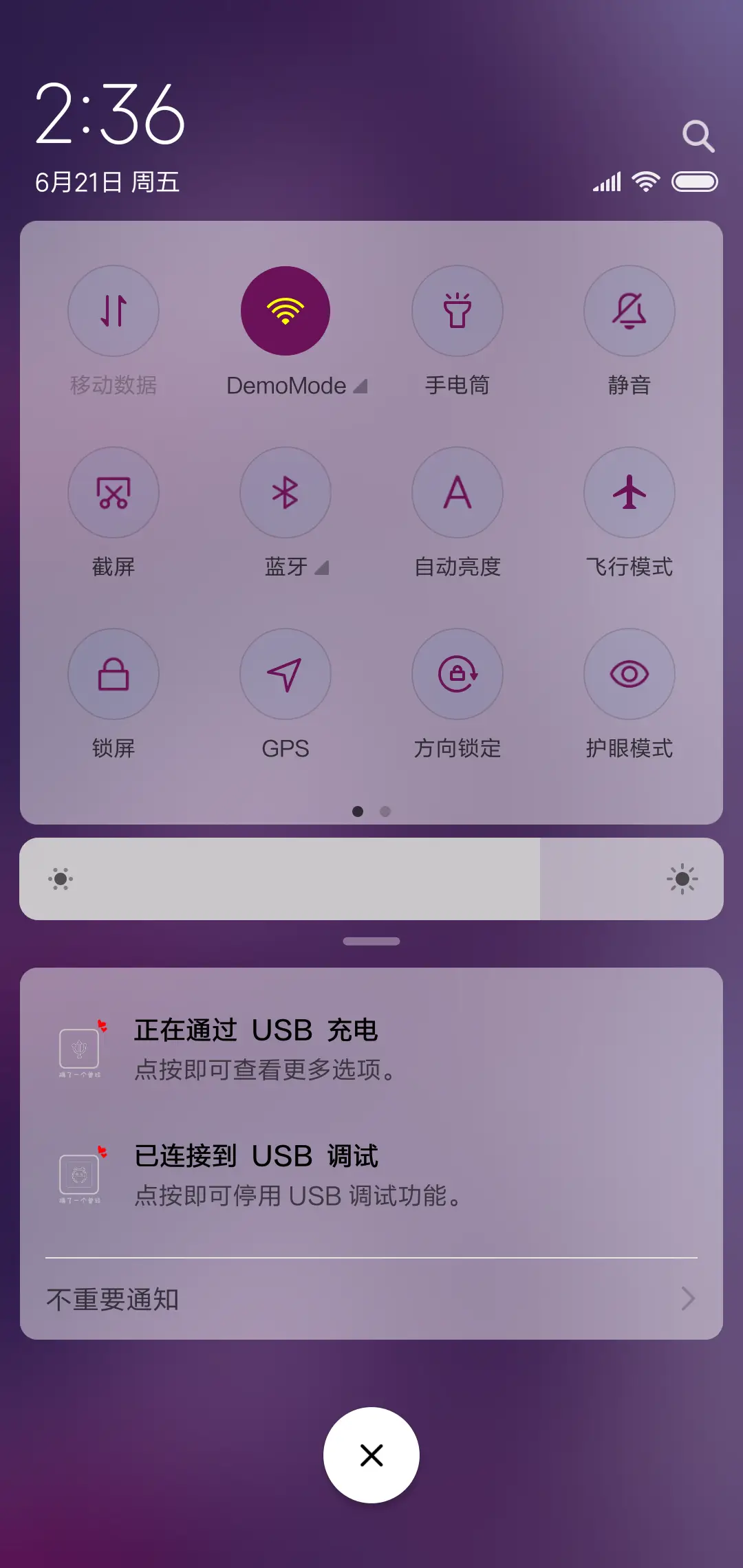Dismiss the panel with the X button
743x1568 pixels.
click(371, 1455)
